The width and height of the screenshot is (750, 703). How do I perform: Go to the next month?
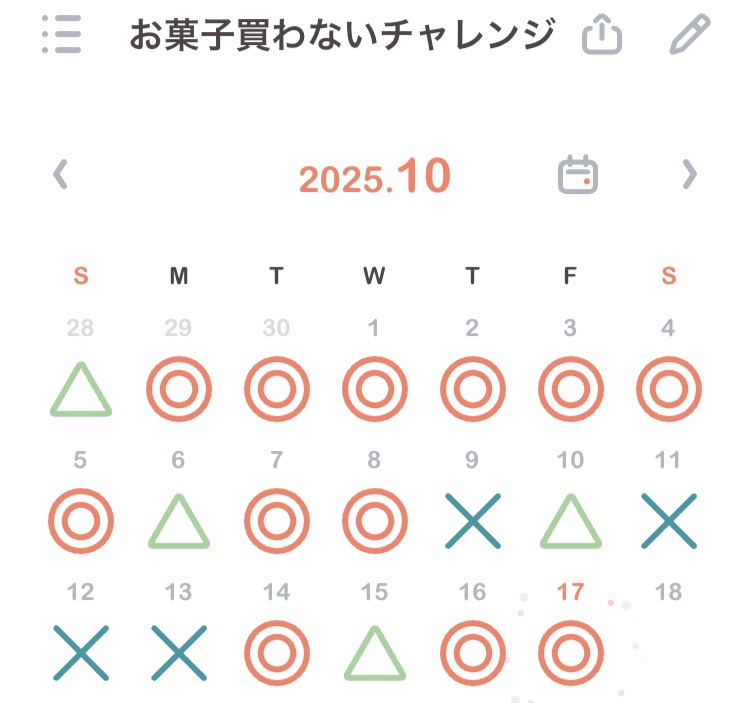(689, 175)
